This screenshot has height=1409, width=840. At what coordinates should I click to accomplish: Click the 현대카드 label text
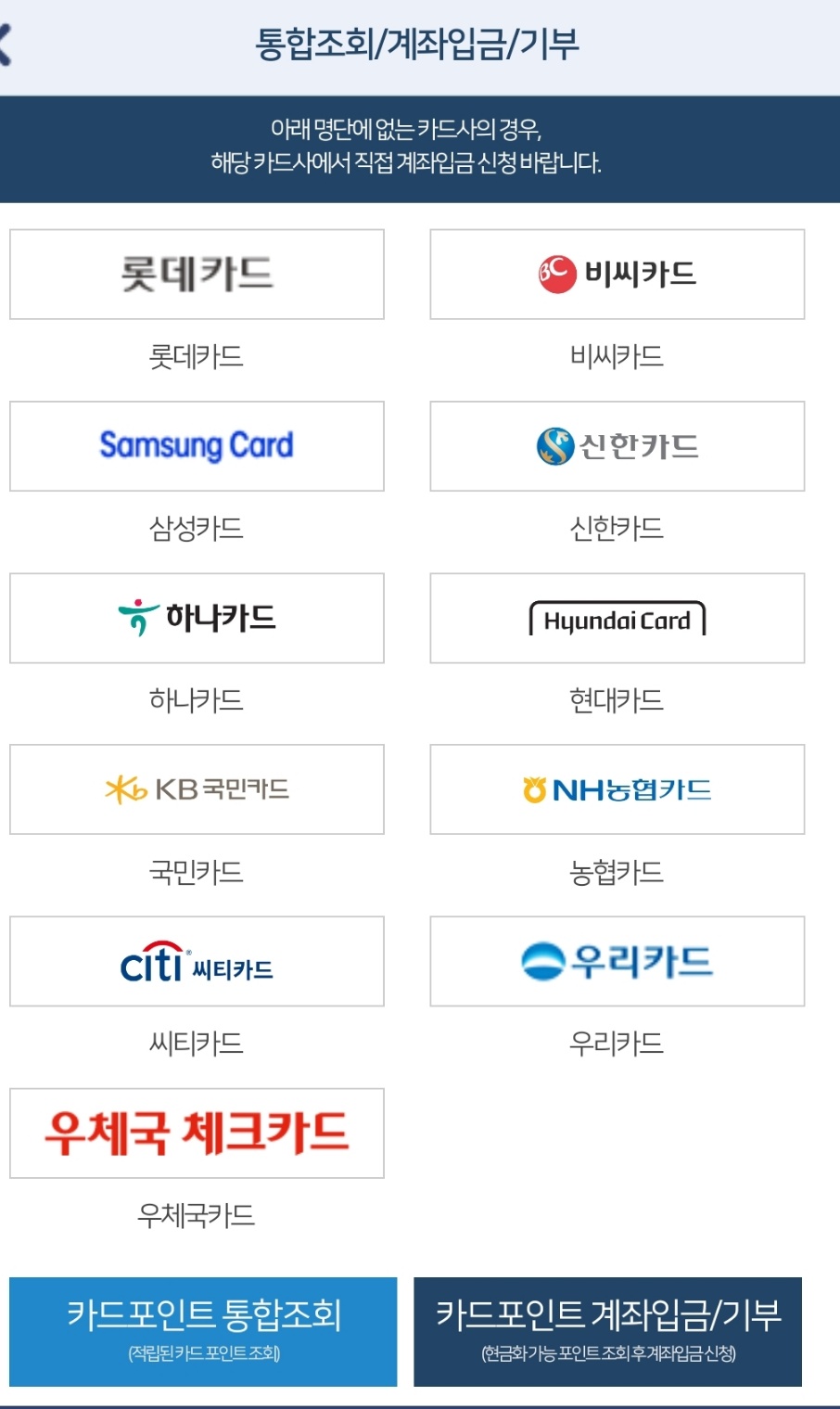[617, 701]
